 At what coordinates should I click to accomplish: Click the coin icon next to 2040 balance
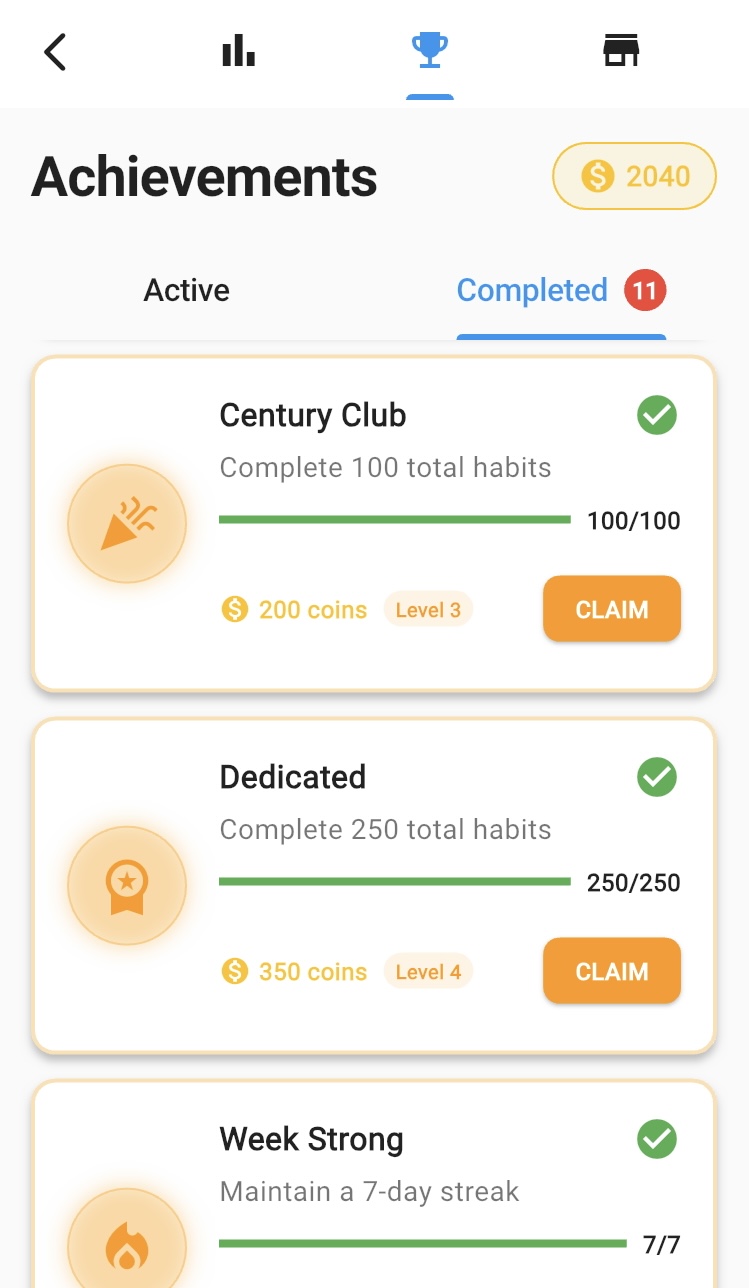[597, 176]
